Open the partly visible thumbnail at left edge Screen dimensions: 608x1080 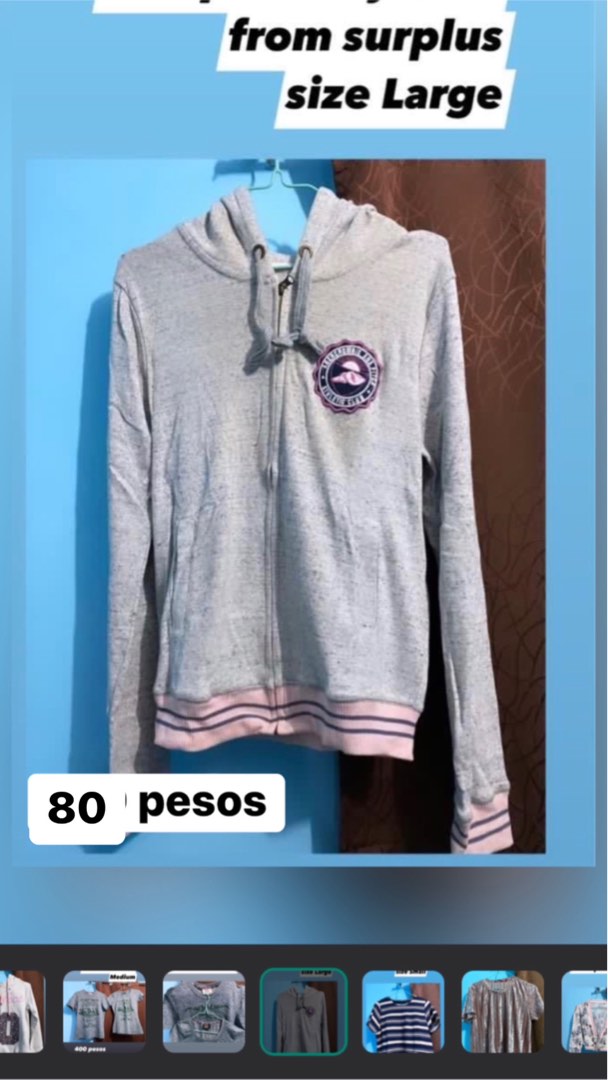[x=21, y=1011]
